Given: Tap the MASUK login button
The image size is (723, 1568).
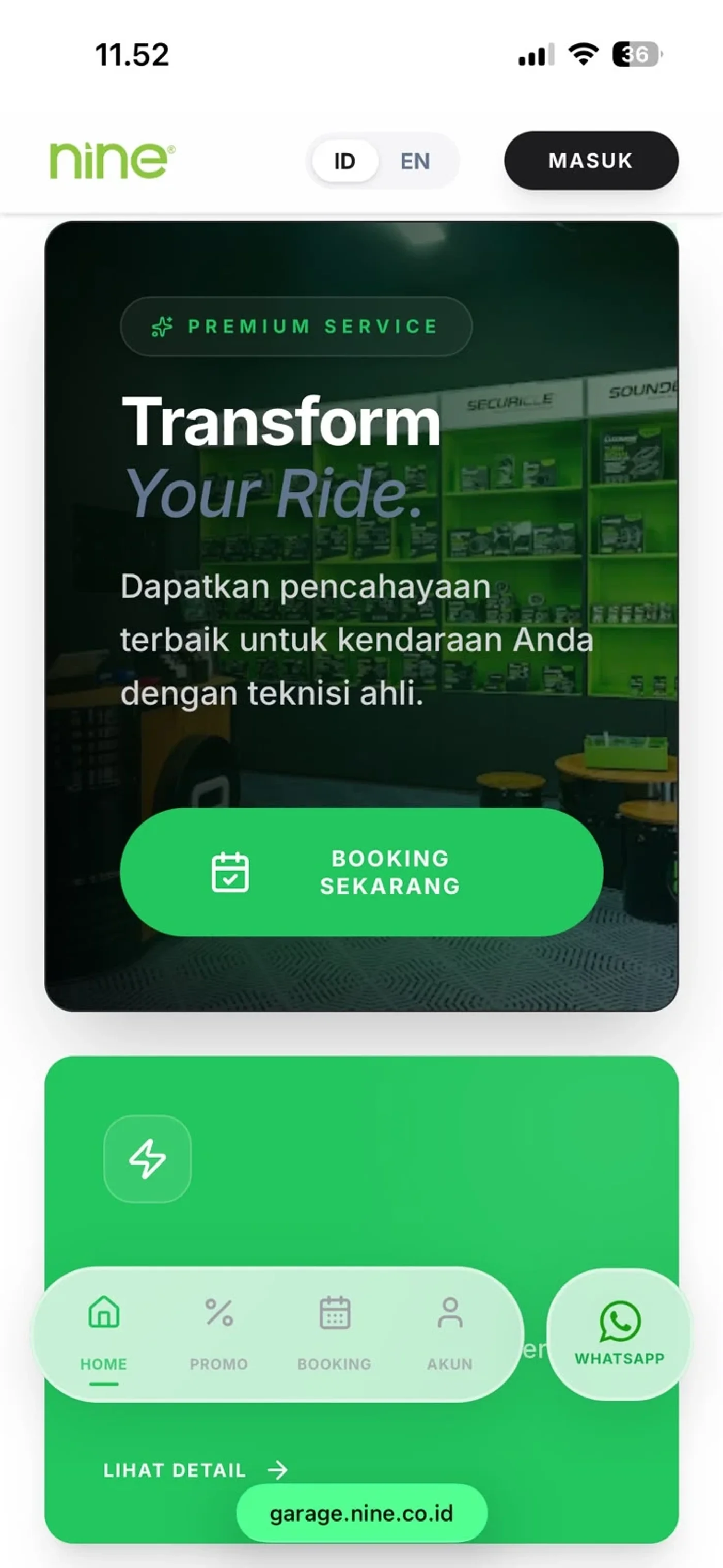Looking at the screenshot, I should point(591,161).
